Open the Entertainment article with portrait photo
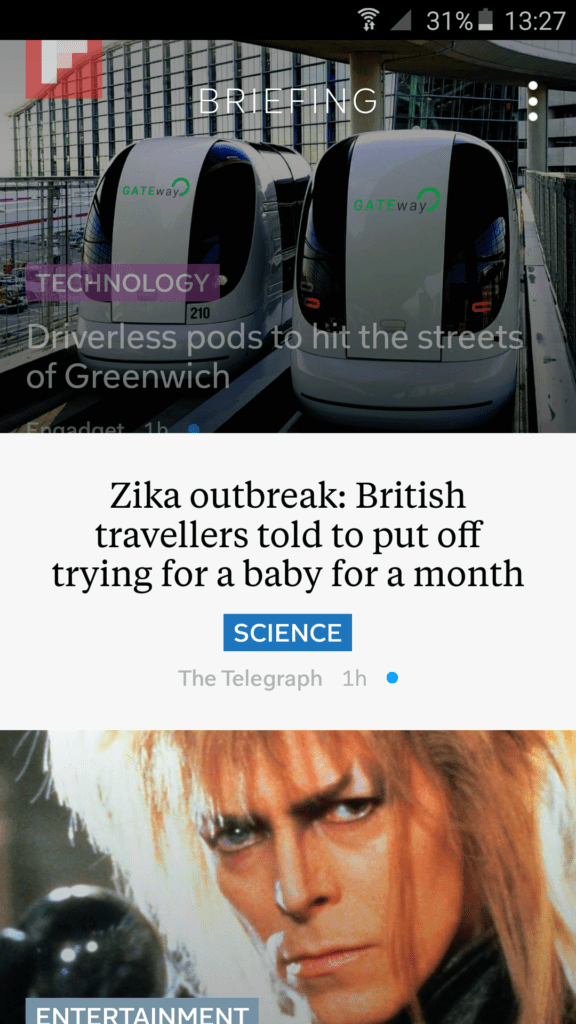576x1024 pixels. 288,876
